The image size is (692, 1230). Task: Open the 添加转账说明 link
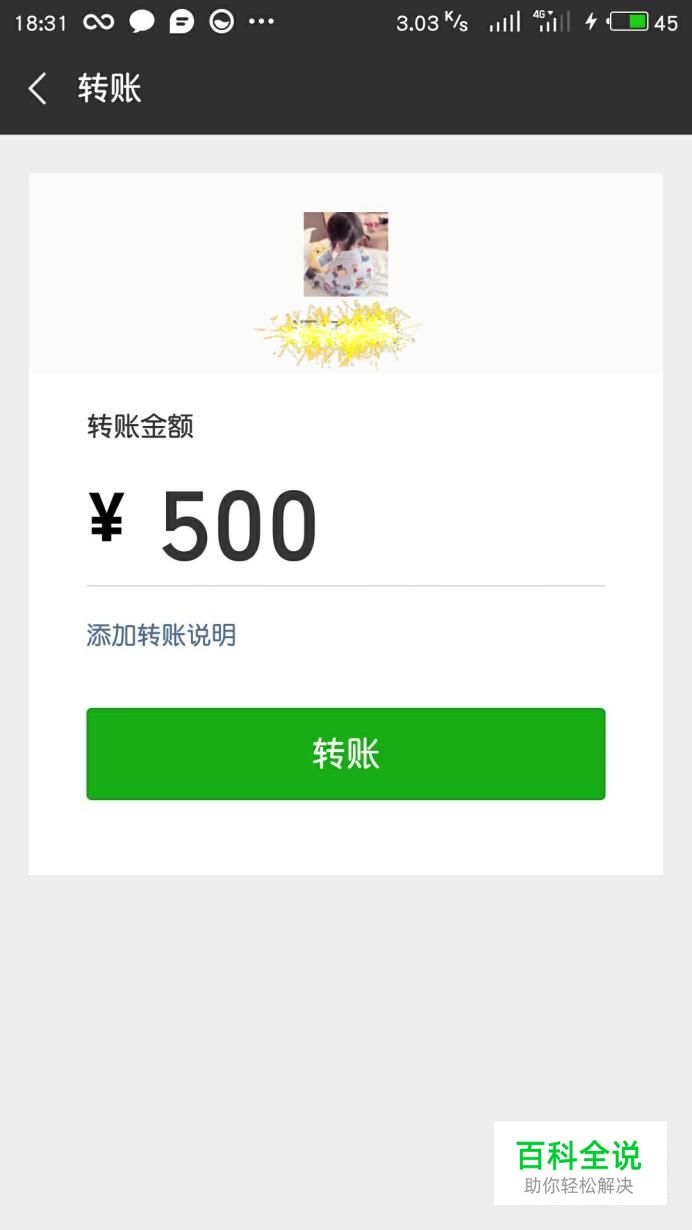pyautogui.click(x=161, y=635)
